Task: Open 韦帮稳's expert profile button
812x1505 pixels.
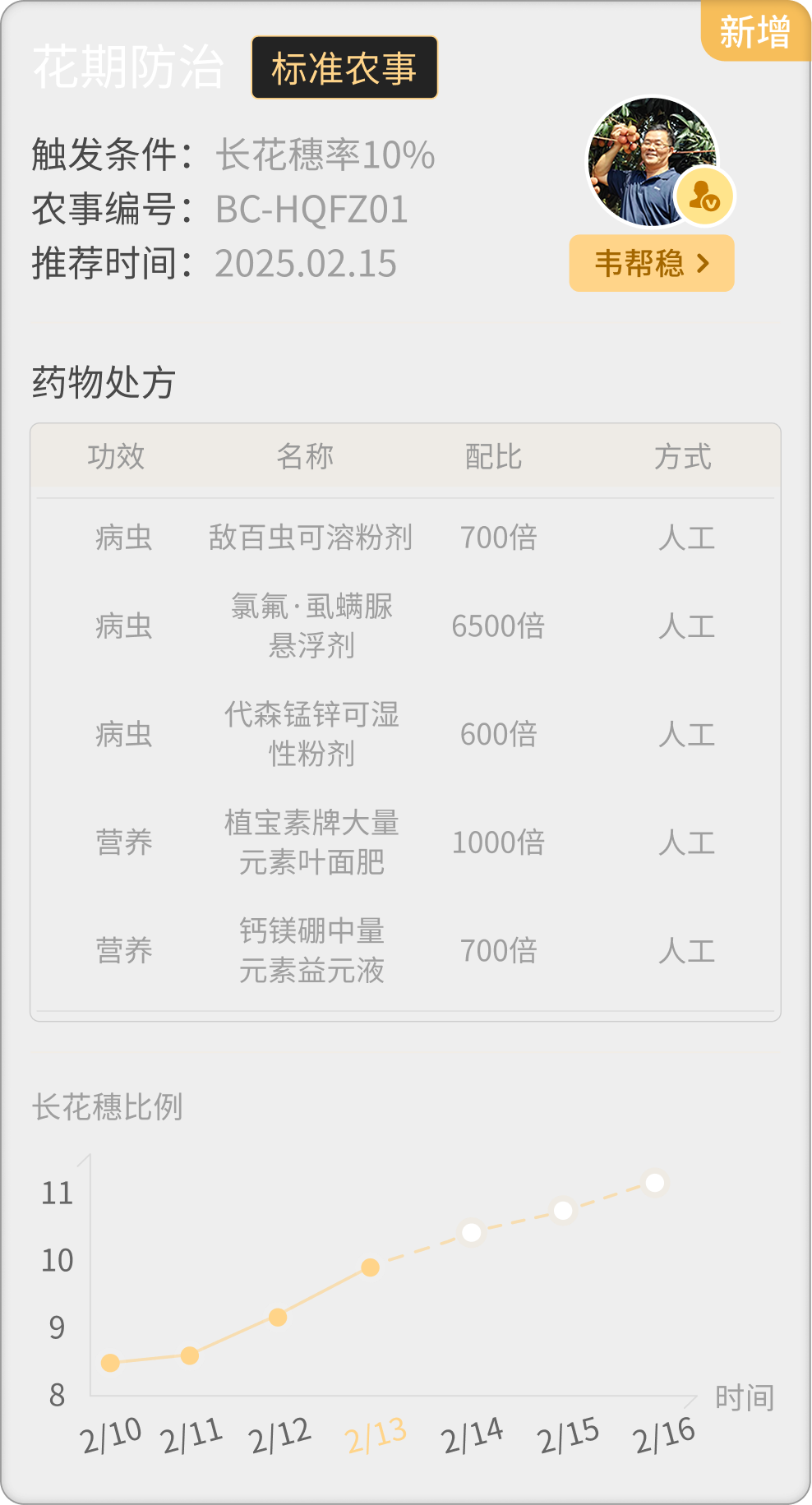Action: [x=651, y=263]
